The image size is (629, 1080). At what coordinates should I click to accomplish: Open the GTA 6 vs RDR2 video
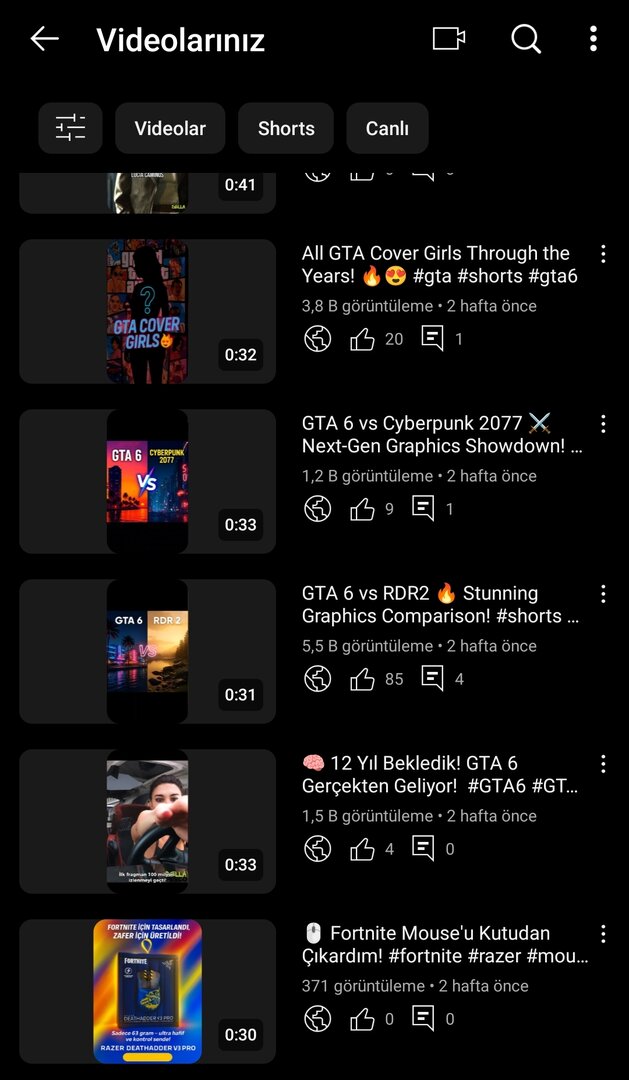click(147, 651)
